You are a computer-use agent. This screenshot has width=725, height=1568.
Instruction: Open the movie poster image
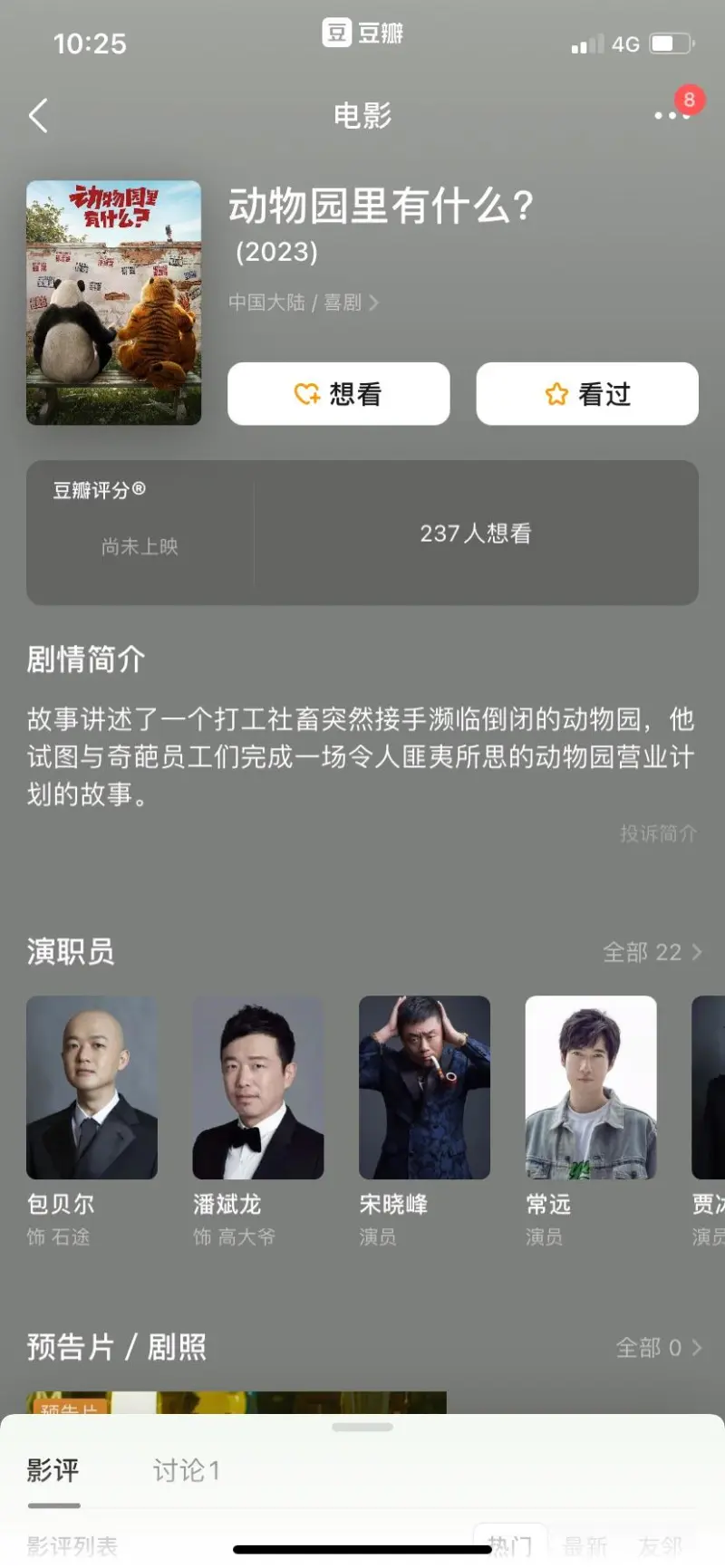click(114, 303)
